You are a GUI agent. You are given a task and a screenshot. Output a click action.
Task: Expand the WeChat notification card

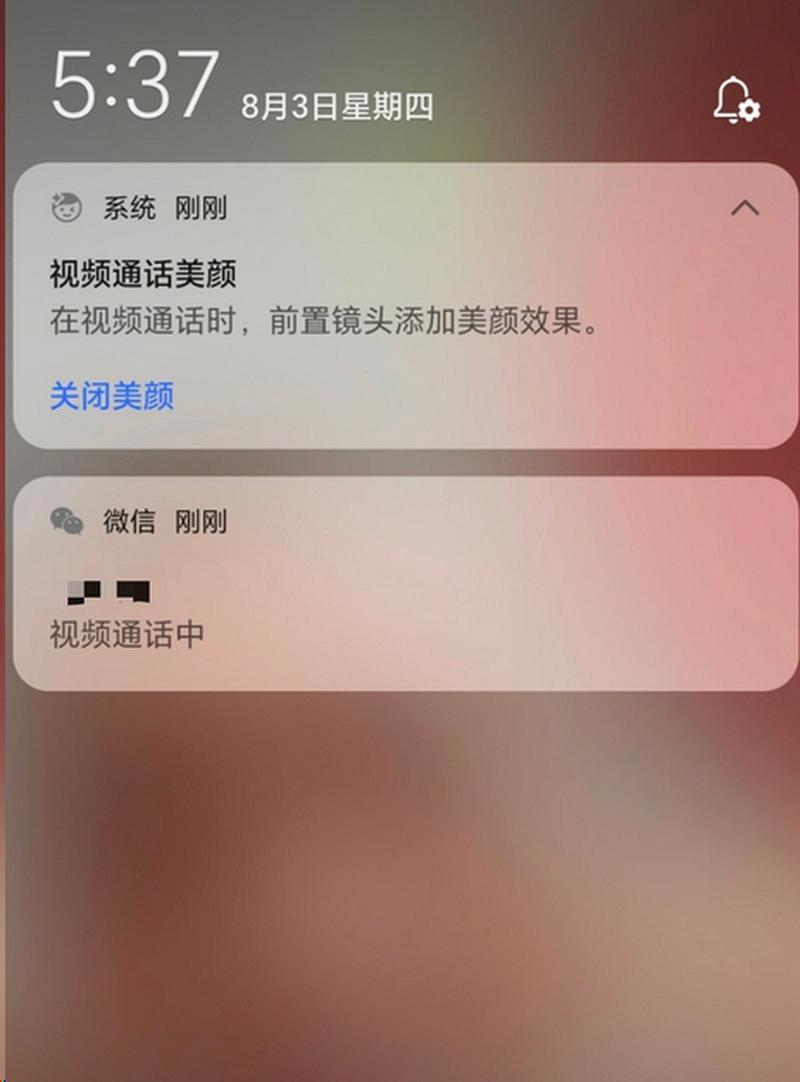[400, 580]
